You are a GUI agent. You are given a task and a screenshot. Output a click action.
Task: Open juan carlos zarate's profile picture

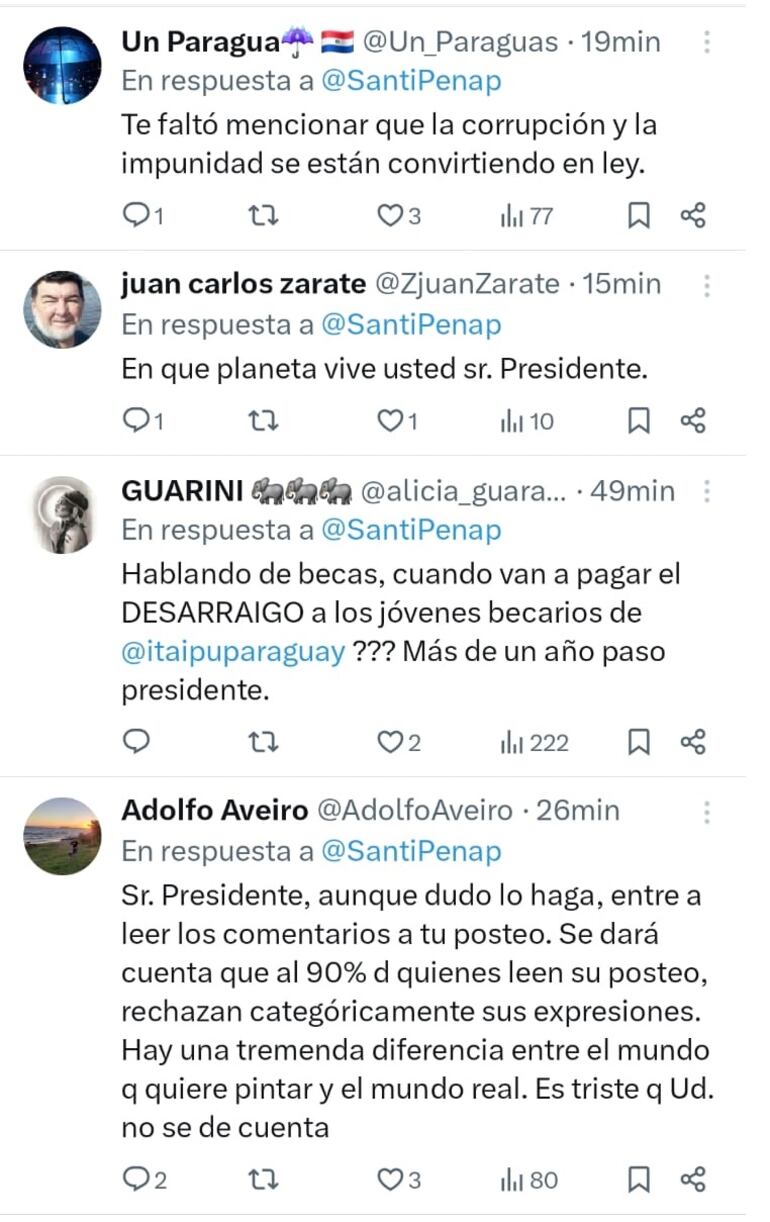(62, 309)
